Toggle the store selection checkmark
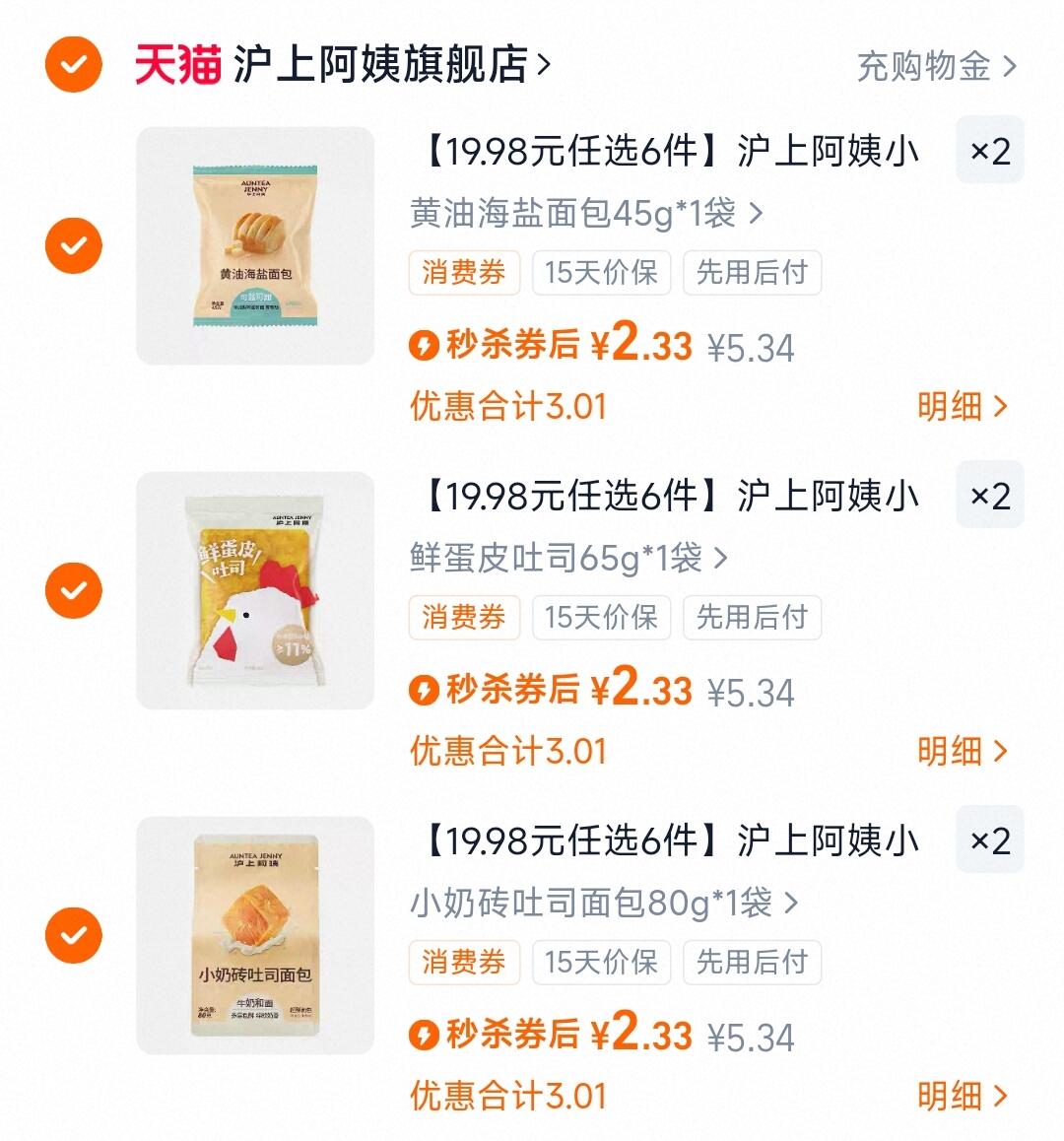The height and width of the screenshot is (1141, 1064). [x=72, y=61]
